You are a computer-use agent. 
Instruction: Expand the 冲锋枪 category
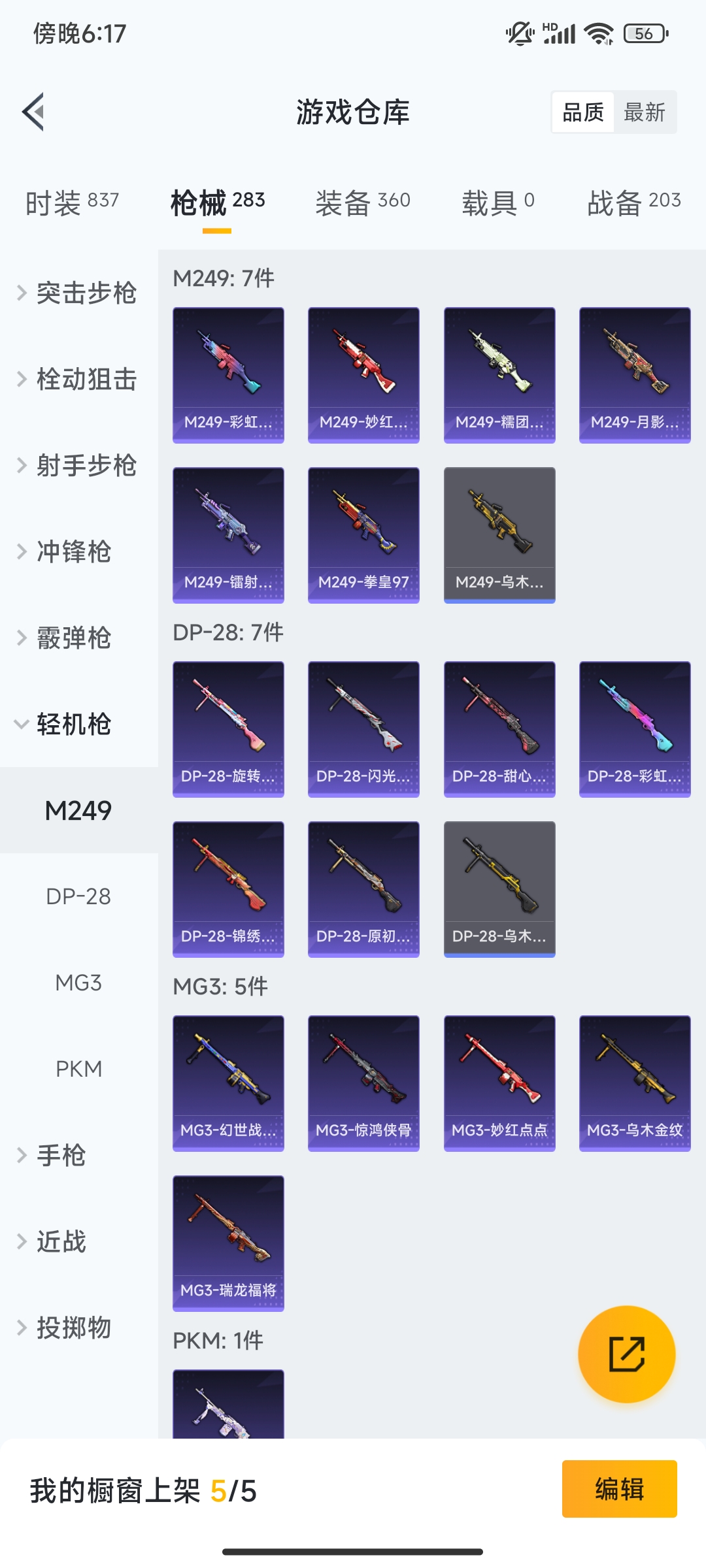point(72,551)
